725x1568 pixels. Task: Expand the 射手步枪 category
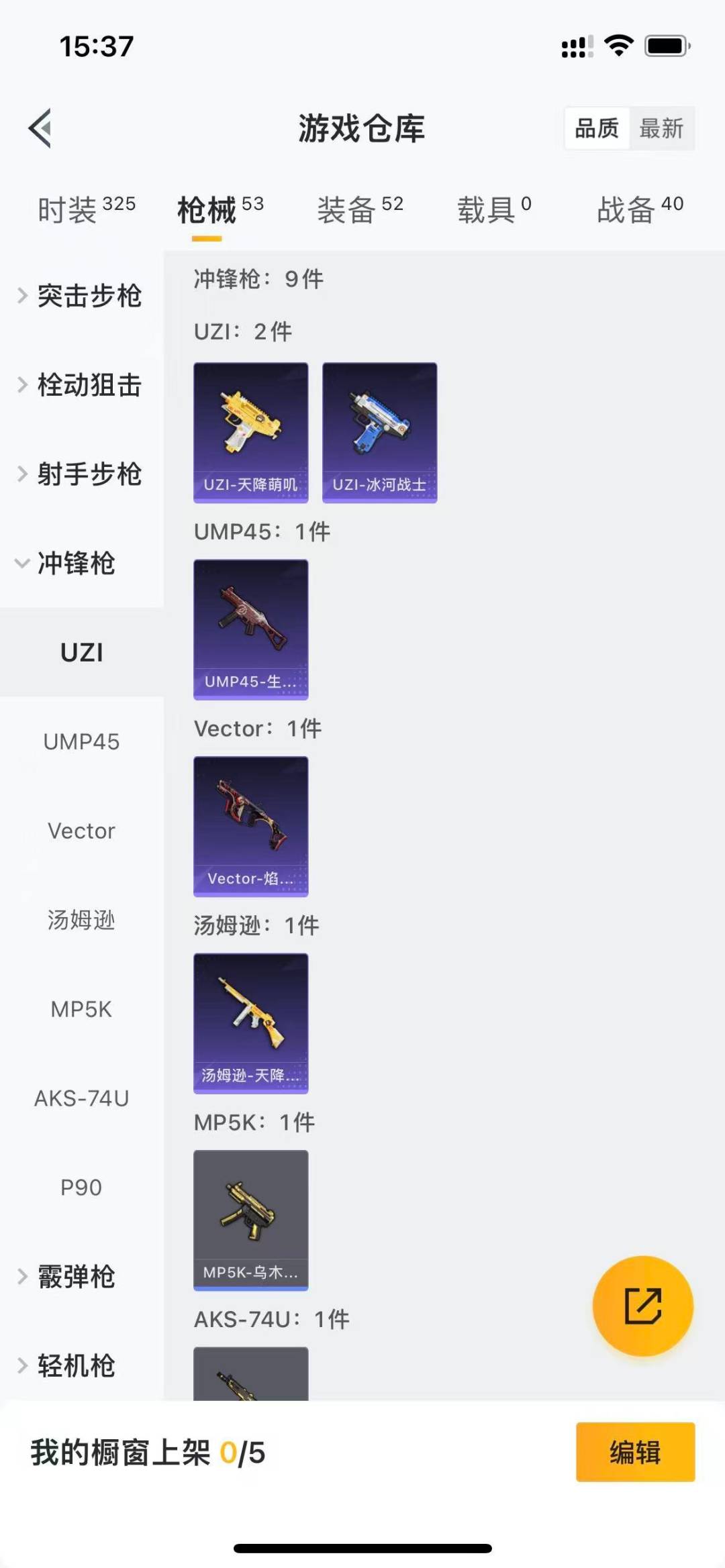click(x=81, y=474)
